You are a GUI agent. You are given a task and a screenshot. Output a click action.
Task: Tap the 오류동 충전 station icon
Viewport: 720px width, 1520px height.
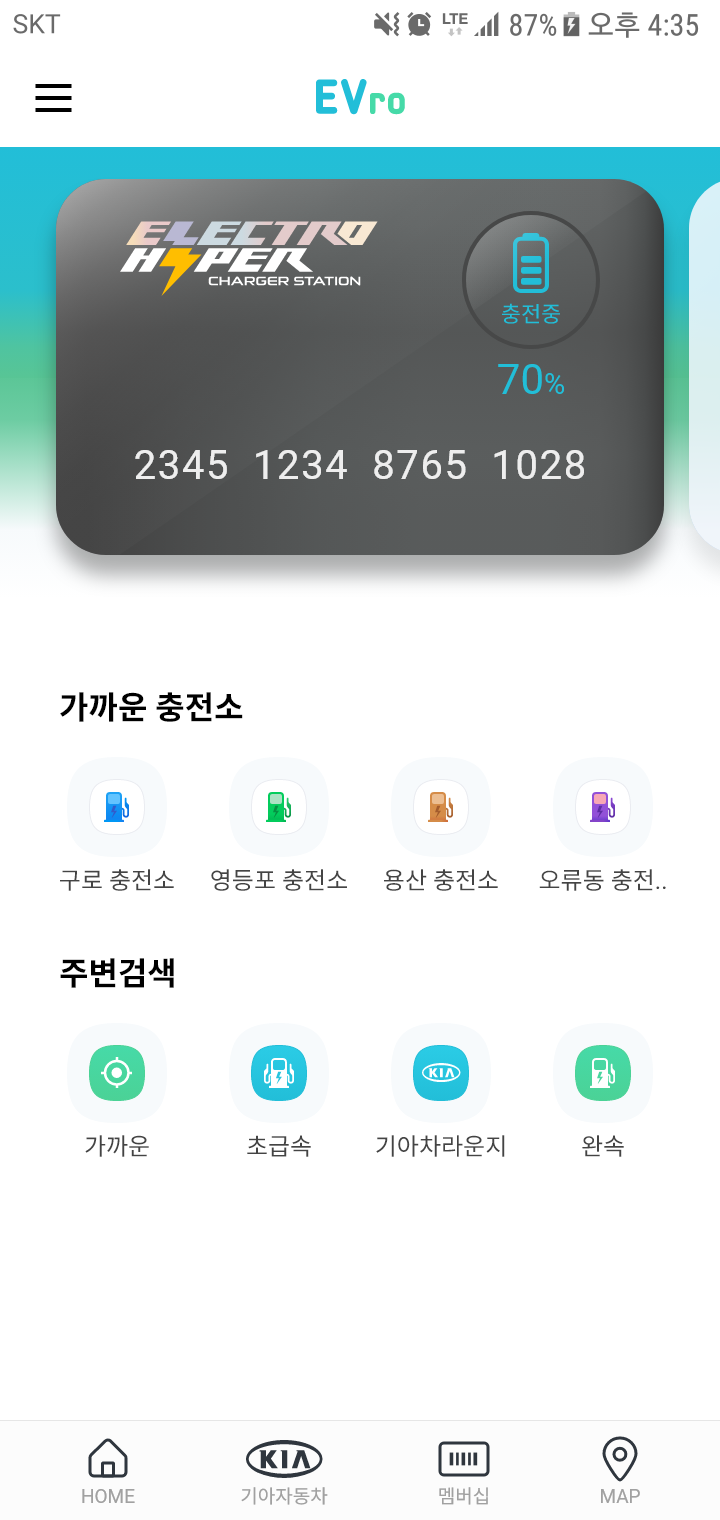click(x=602, y=807)
